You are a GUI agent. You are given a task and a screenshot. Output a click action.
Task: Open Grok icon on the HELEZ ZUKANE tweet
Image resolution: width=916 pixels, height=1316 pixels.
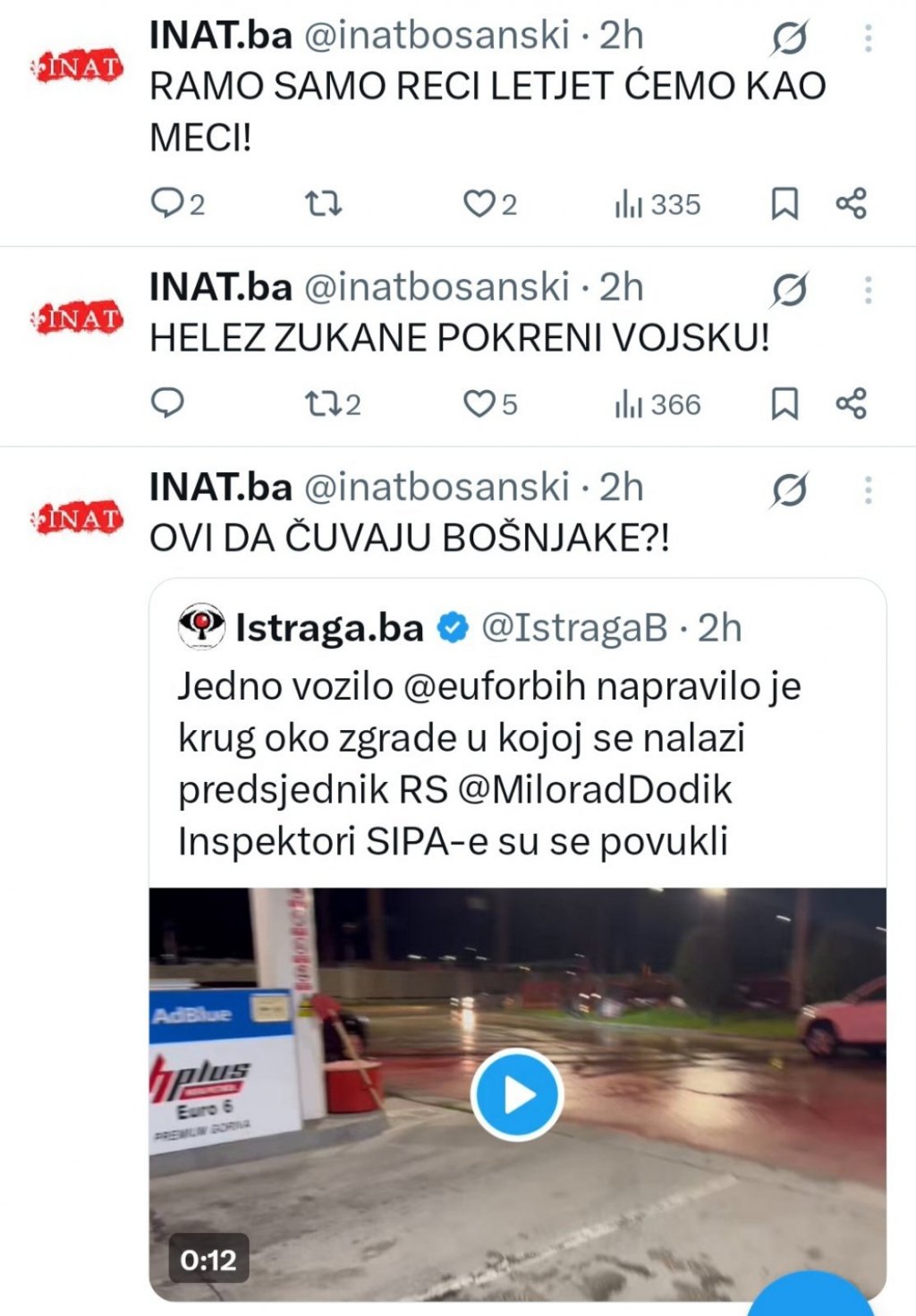point(790,290)
